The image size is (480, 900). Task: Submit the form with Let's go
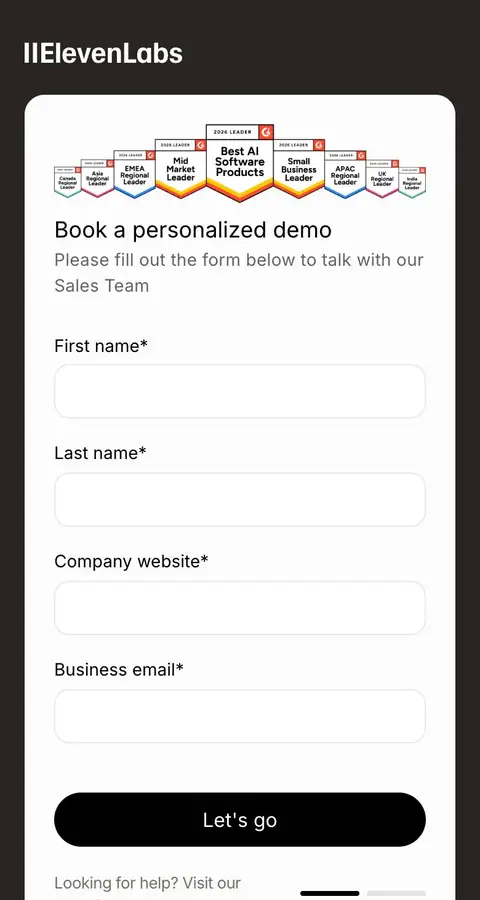coord(240,820)
